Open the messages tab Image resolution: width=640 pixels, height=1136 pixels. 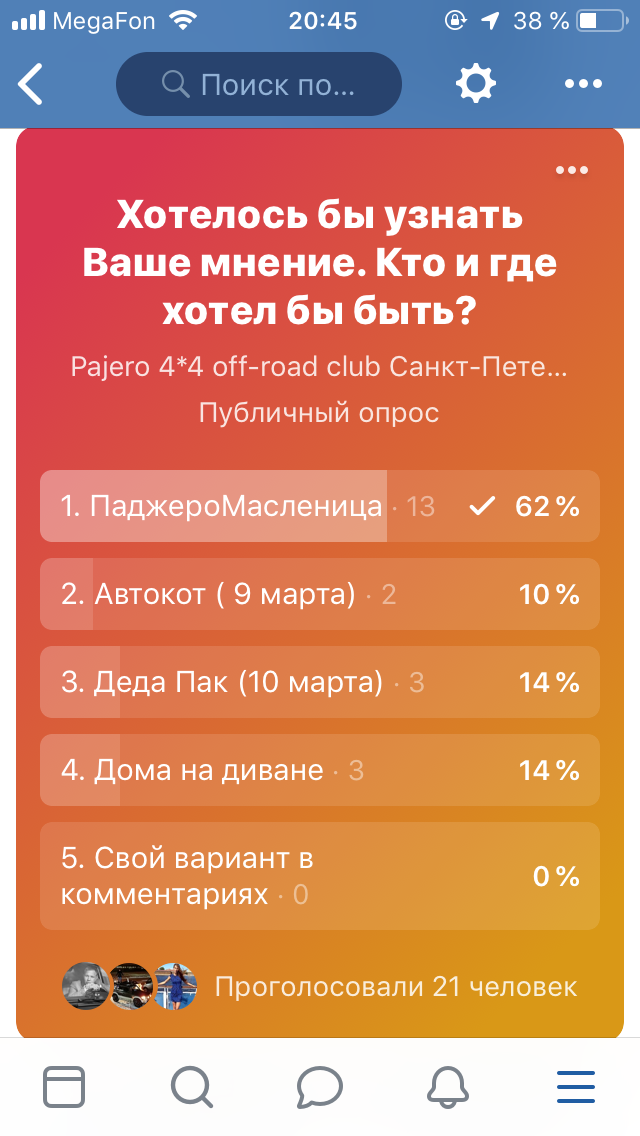tap(320, 1085)
